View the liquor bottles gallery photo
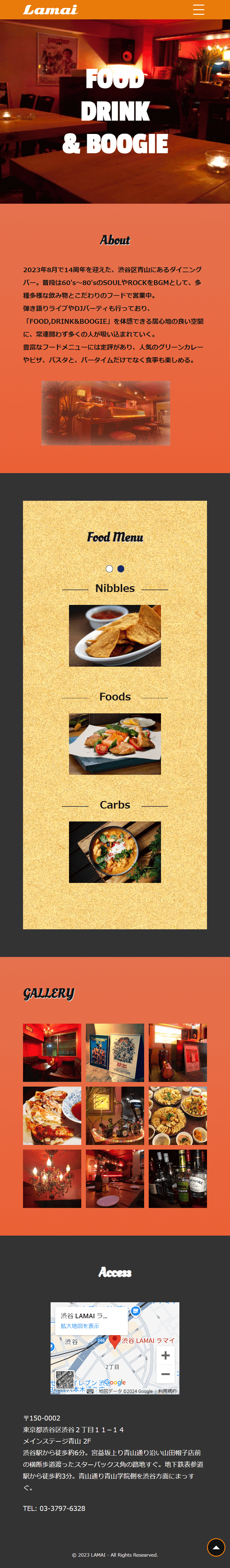This screenshot has width=230, height=1568. point(177,1178)
